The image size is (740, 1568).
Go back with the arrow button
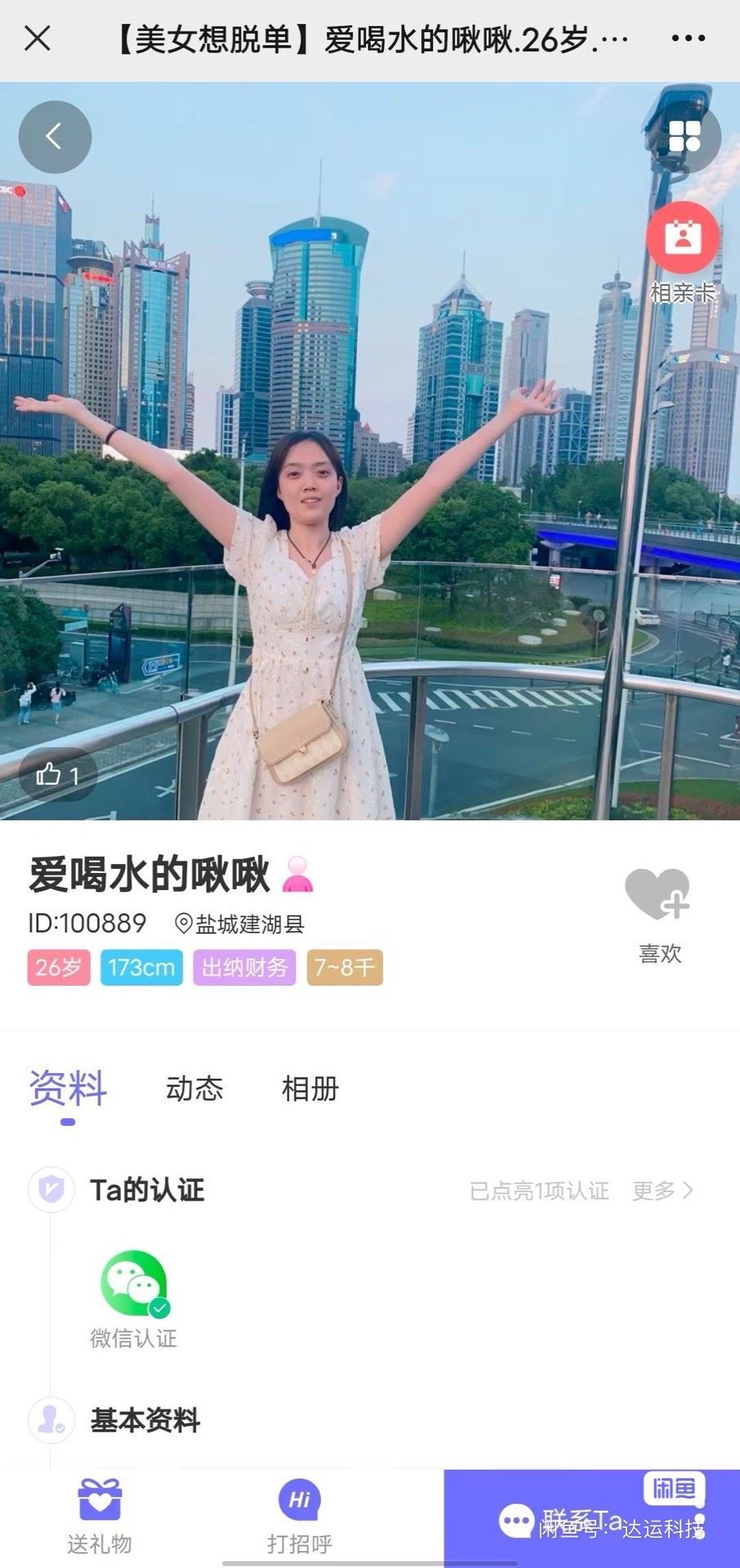(x=55, y=136)
